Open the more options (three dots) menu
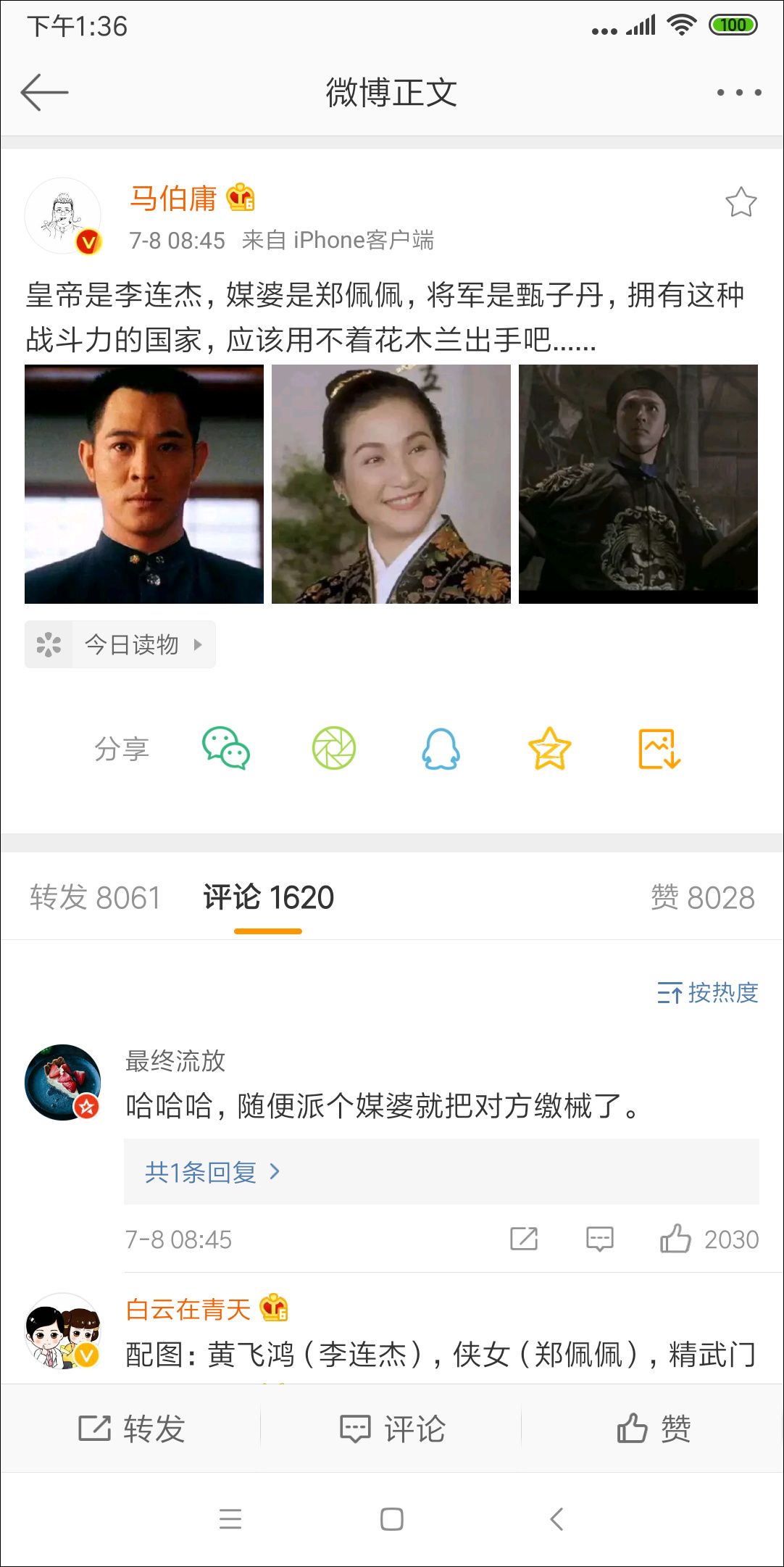Screen dimensions: 784x1567 737,91
